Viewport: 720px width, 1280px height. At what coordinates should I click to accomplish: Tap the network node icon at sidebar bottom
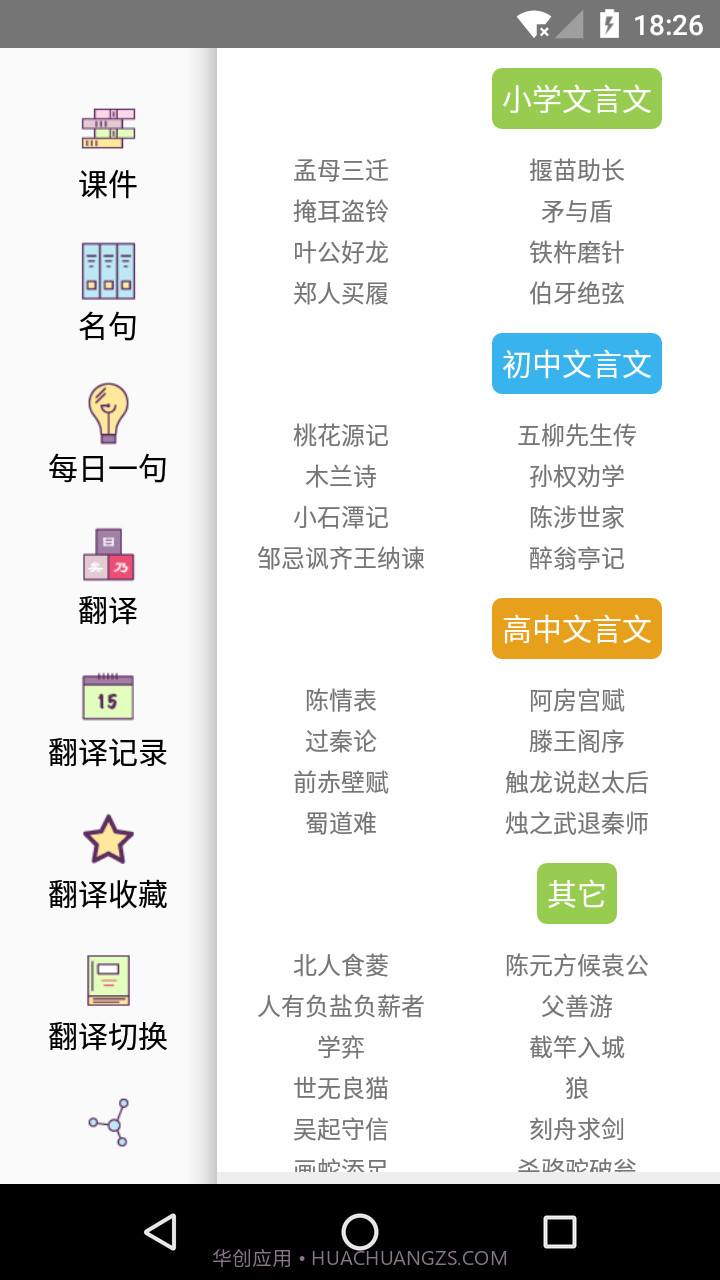point(110,1122)
